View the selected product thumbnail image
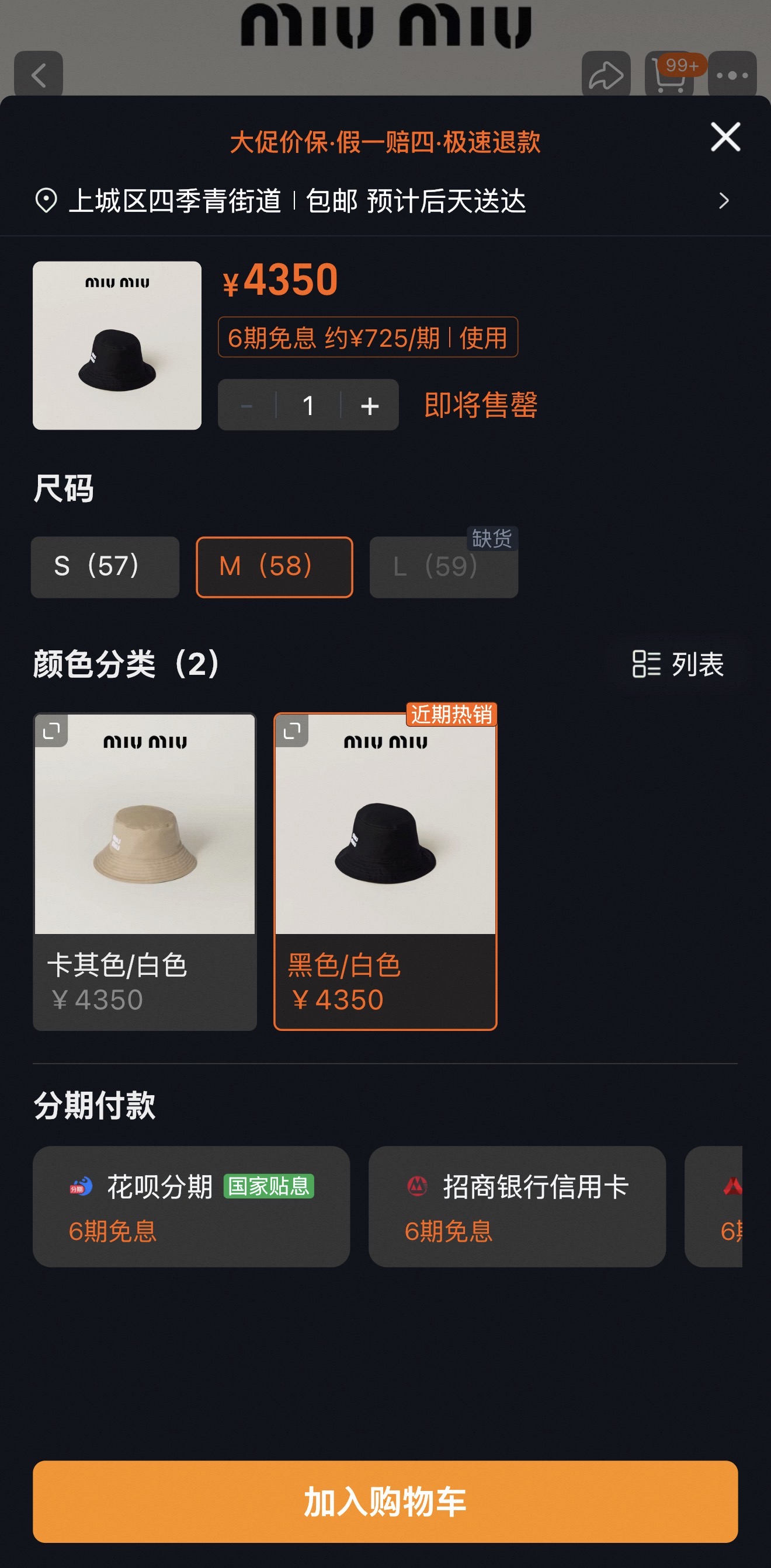The image size is (771, 1568). (117, 346)
